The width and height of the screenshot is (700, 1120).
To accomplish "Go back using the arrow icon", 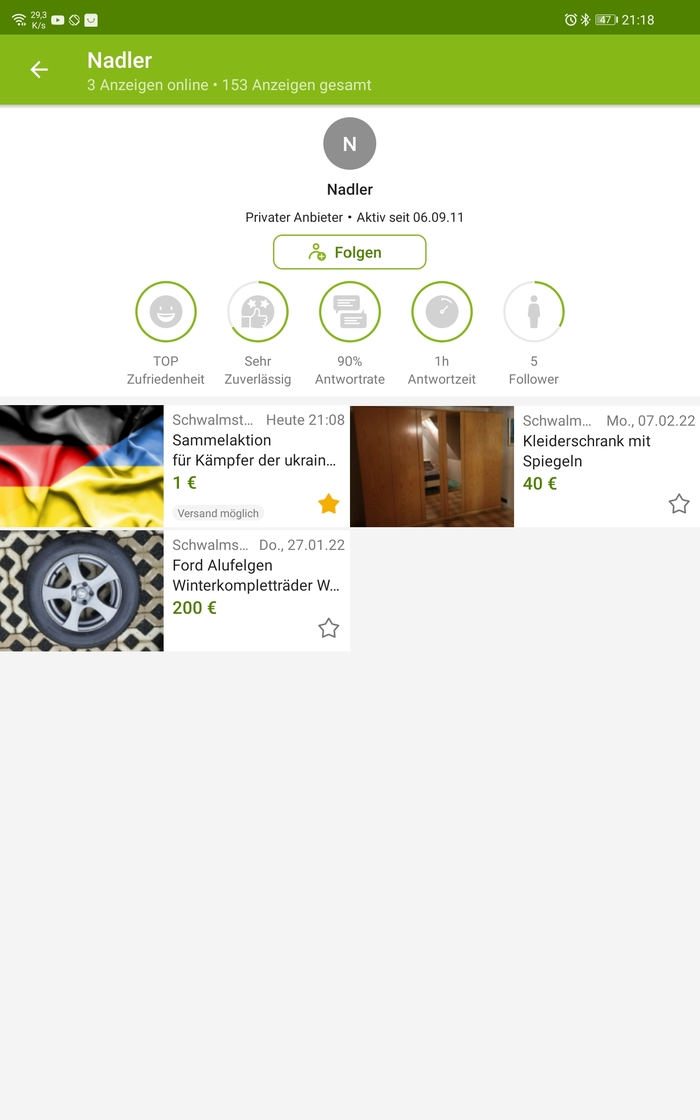I will [39, 70].
